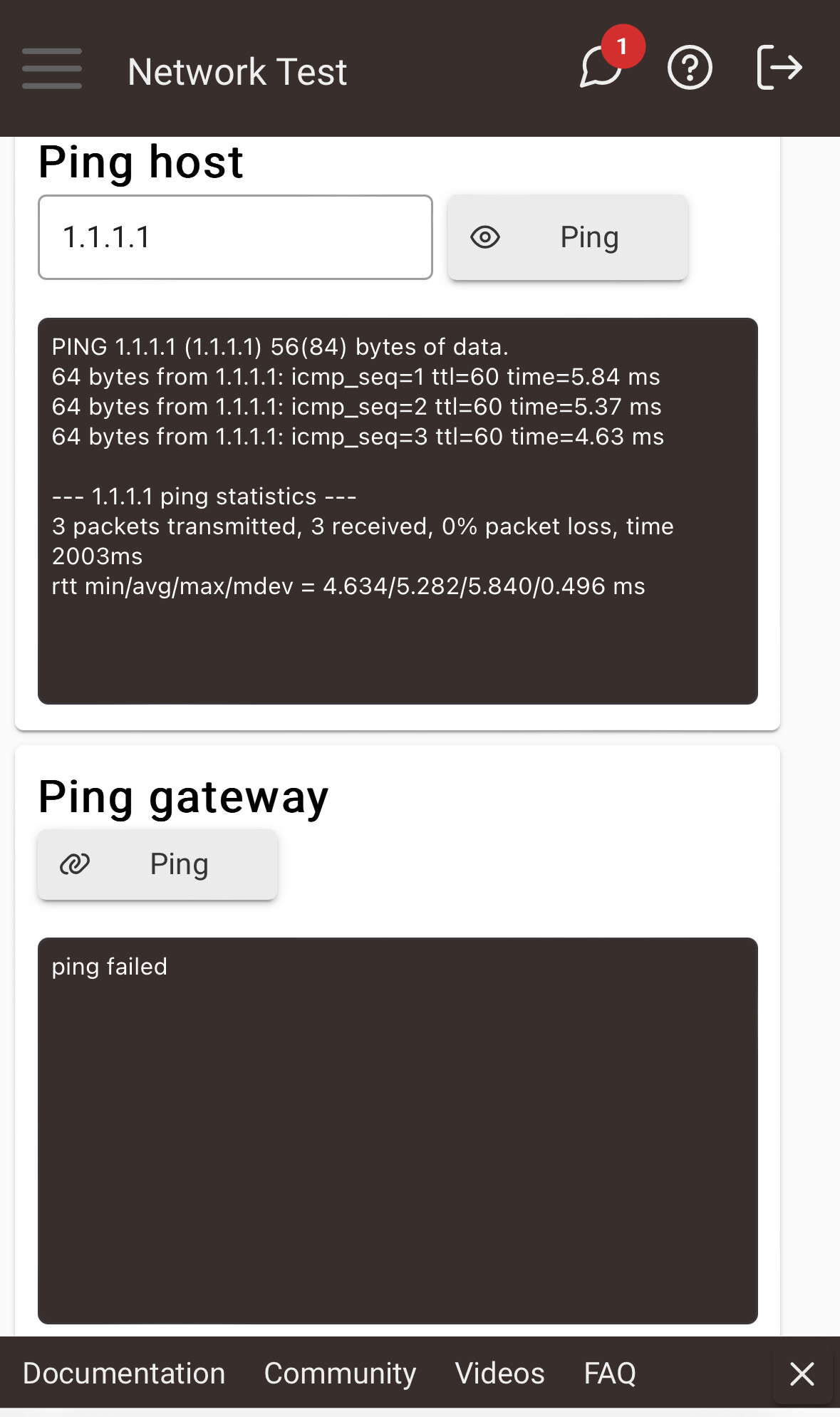Open the Documentation link
This screenshot has width=840, height=1417.
click(x=124, y=1373)
